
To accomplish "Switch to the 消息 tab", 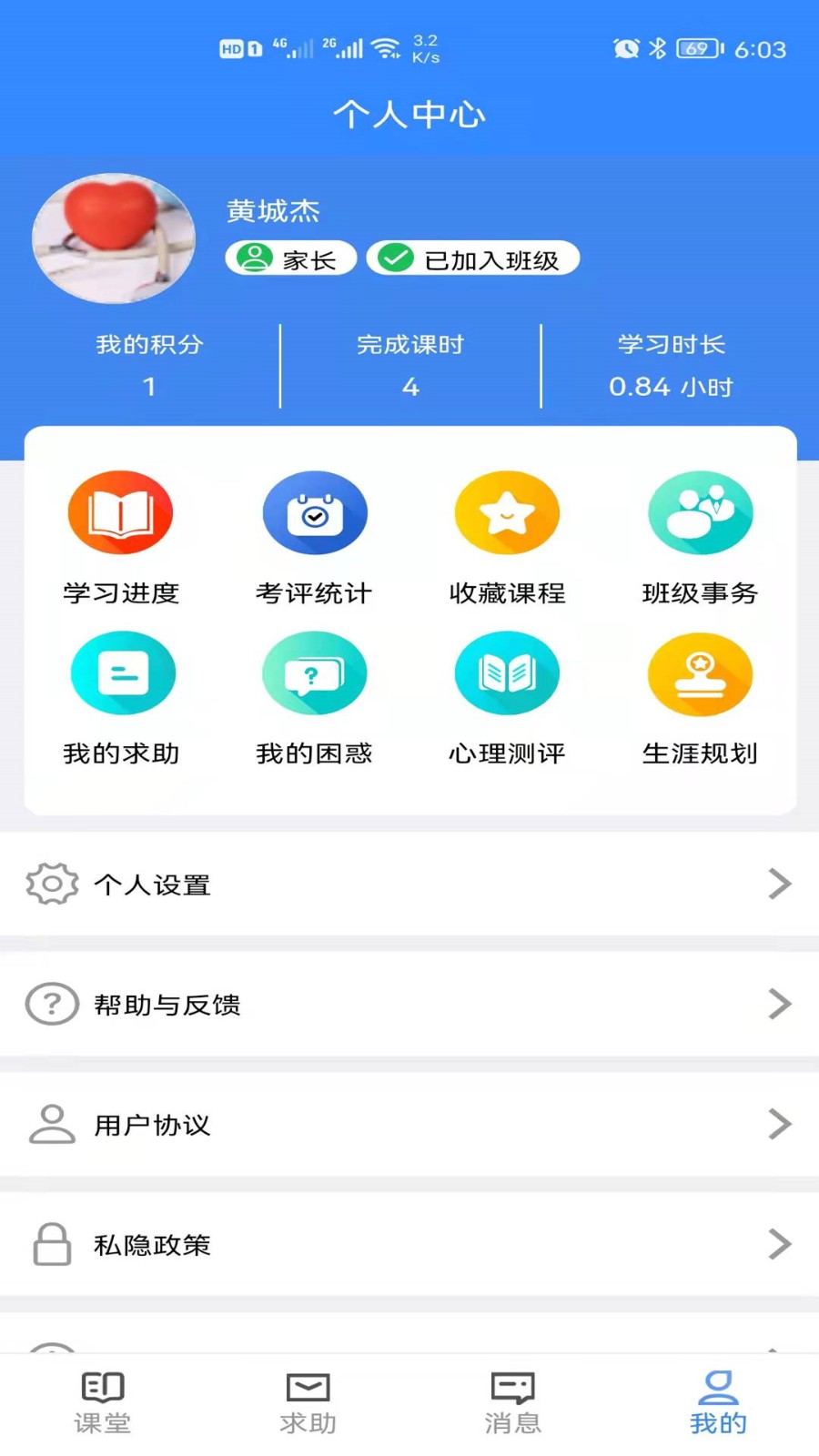I will [x=512, y=1402].
